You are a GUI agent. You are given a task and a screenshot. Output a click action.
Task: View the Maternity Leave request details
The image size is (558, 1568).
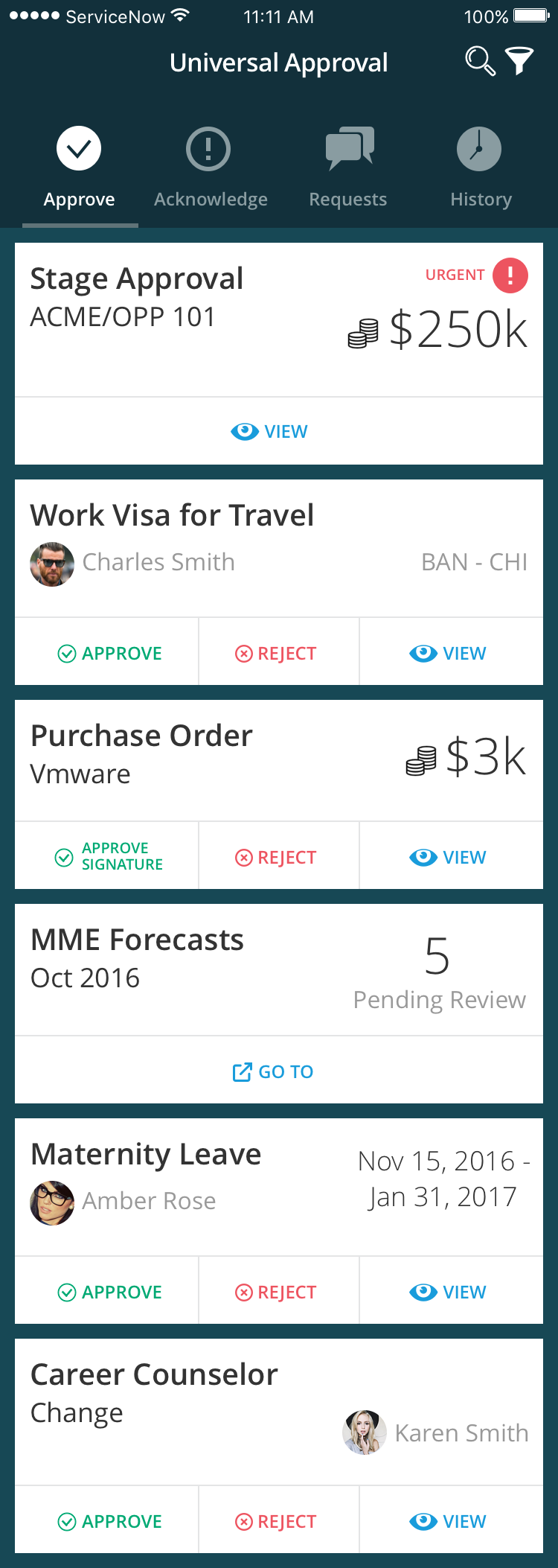tap(449, 1292)
